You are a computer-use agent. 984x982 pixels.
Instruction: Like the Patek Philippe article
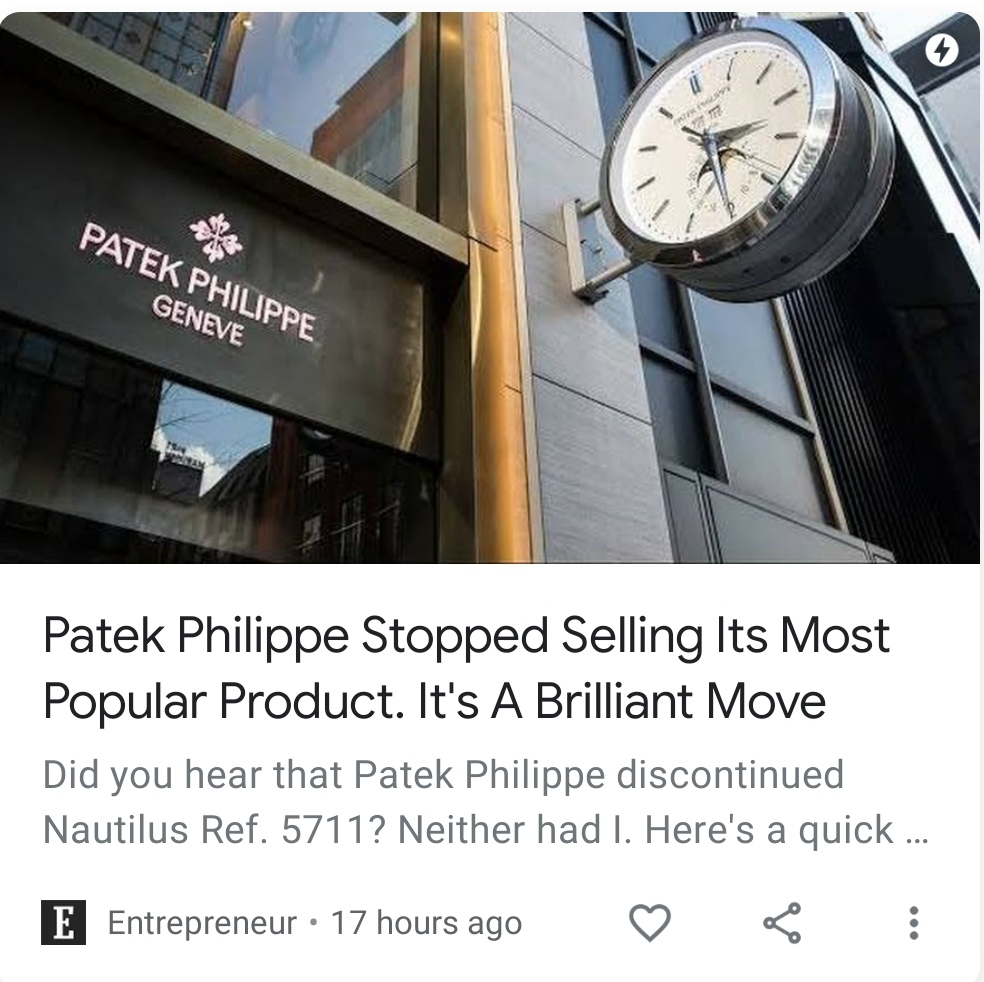point(649,922)
